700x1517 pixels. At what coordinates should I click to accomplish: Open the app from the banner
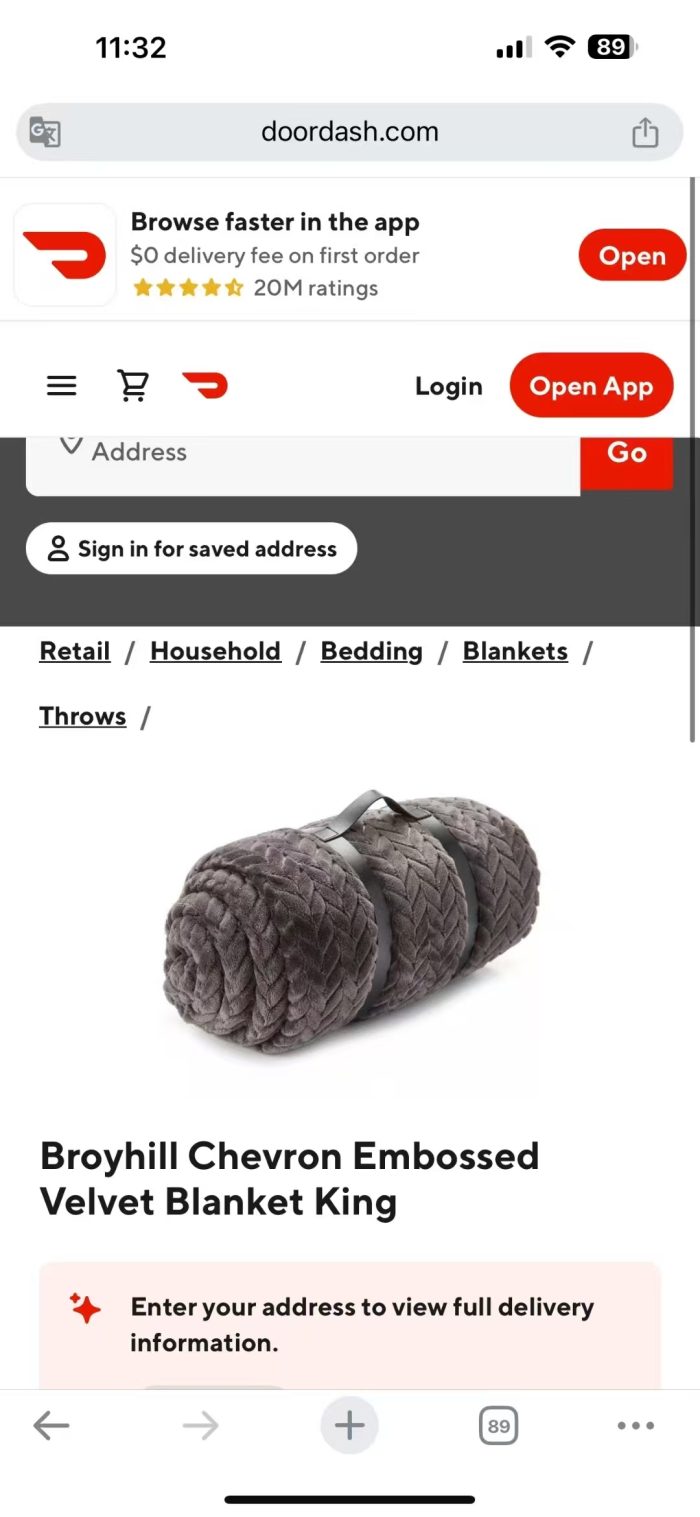point(632,256)
